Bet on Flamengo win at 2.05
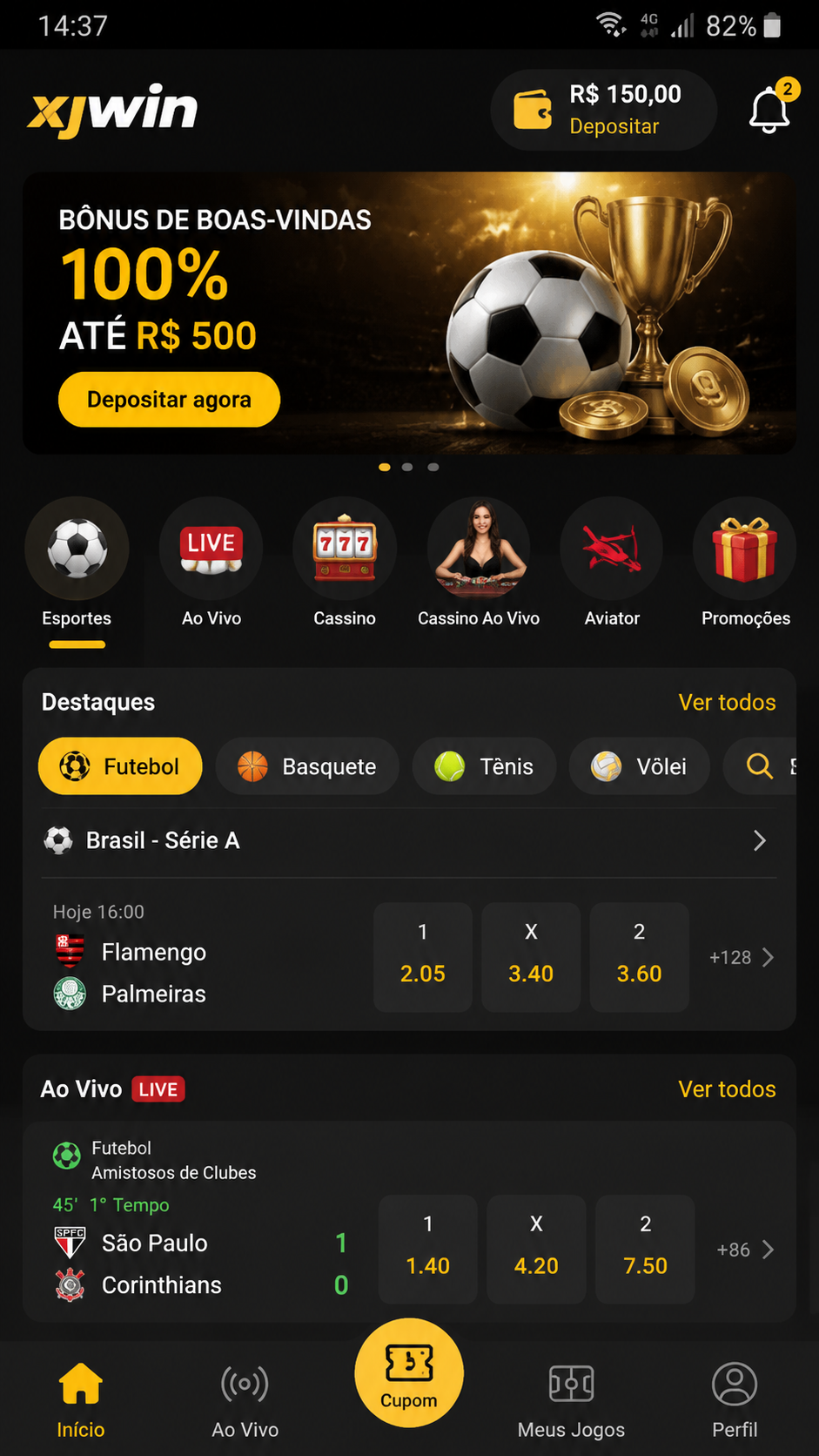The height and width of the screenshot is (1456, 819). (x=423, y=956)
